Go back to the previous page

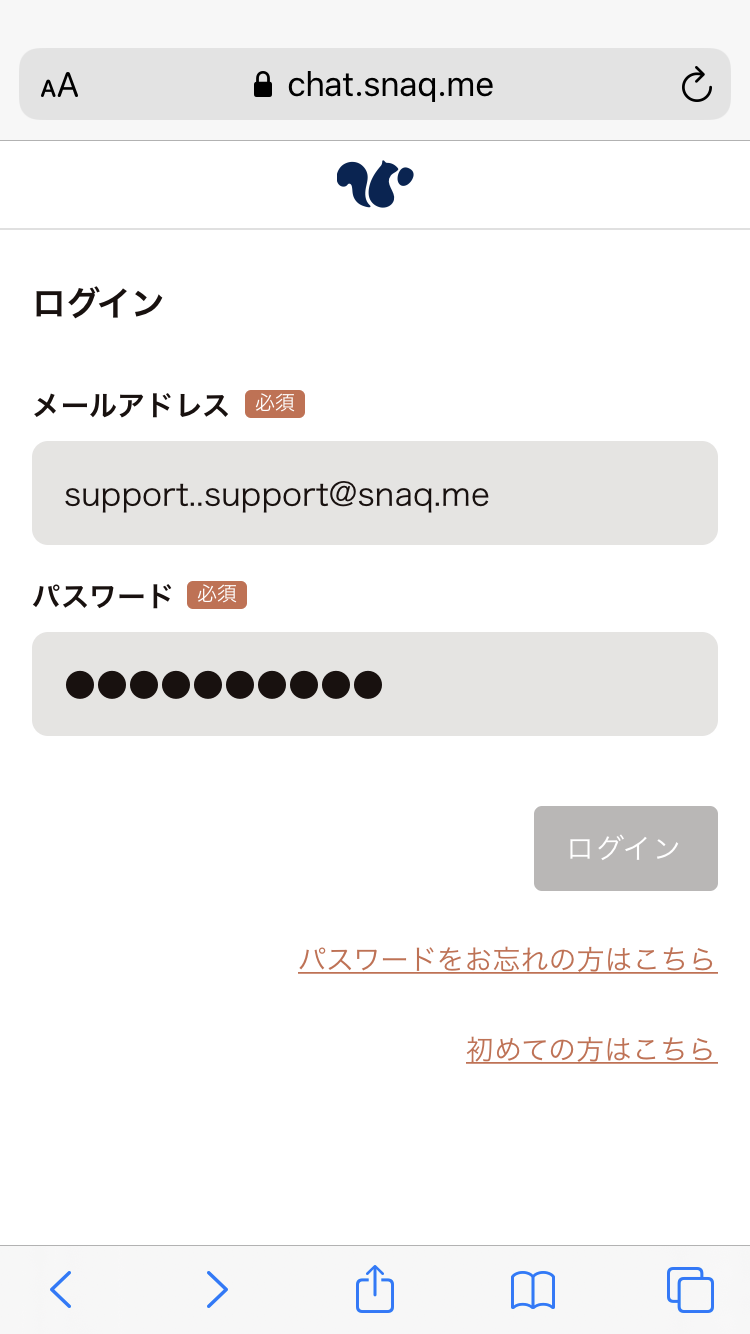coord(61,1289)
